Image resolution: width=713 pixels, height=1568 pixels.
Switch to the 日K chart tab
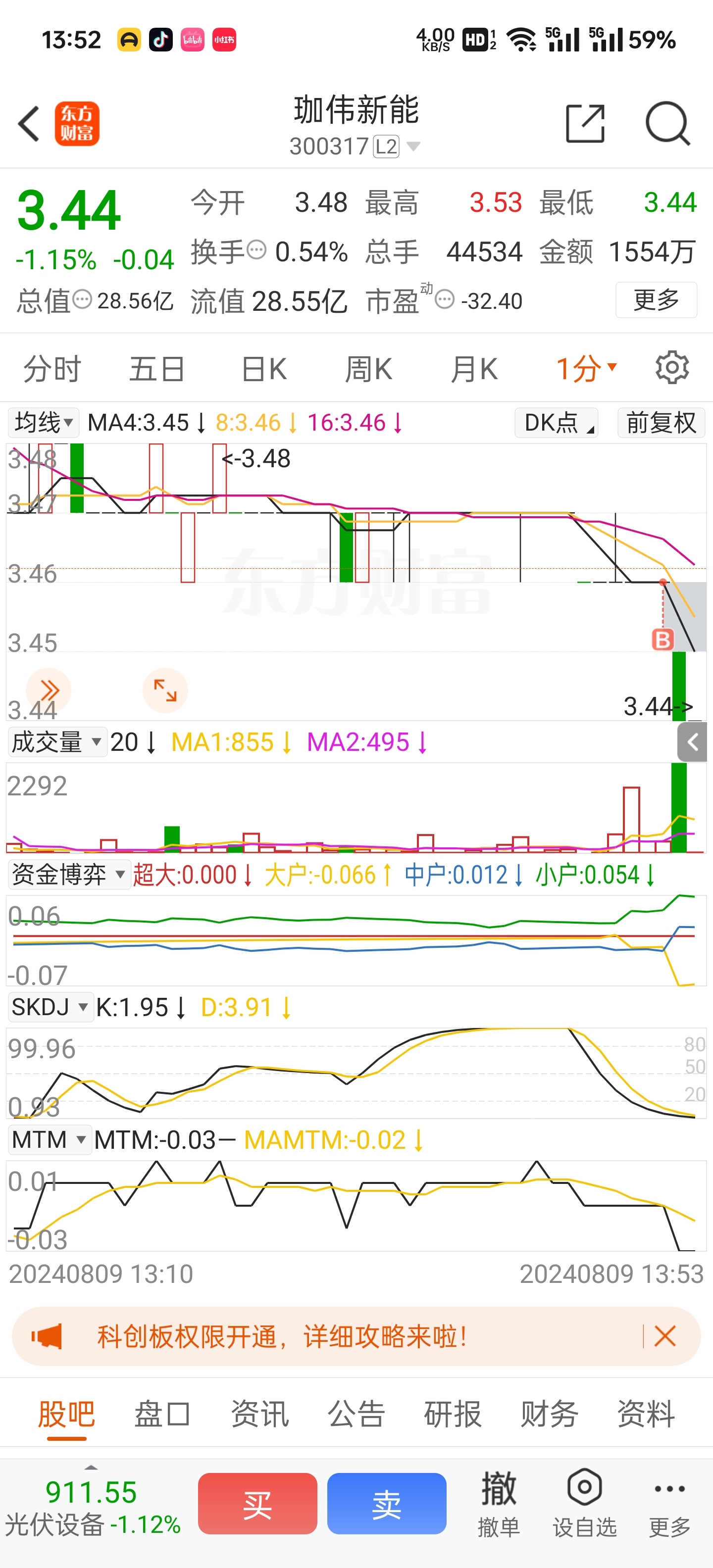tap(264, 369)
